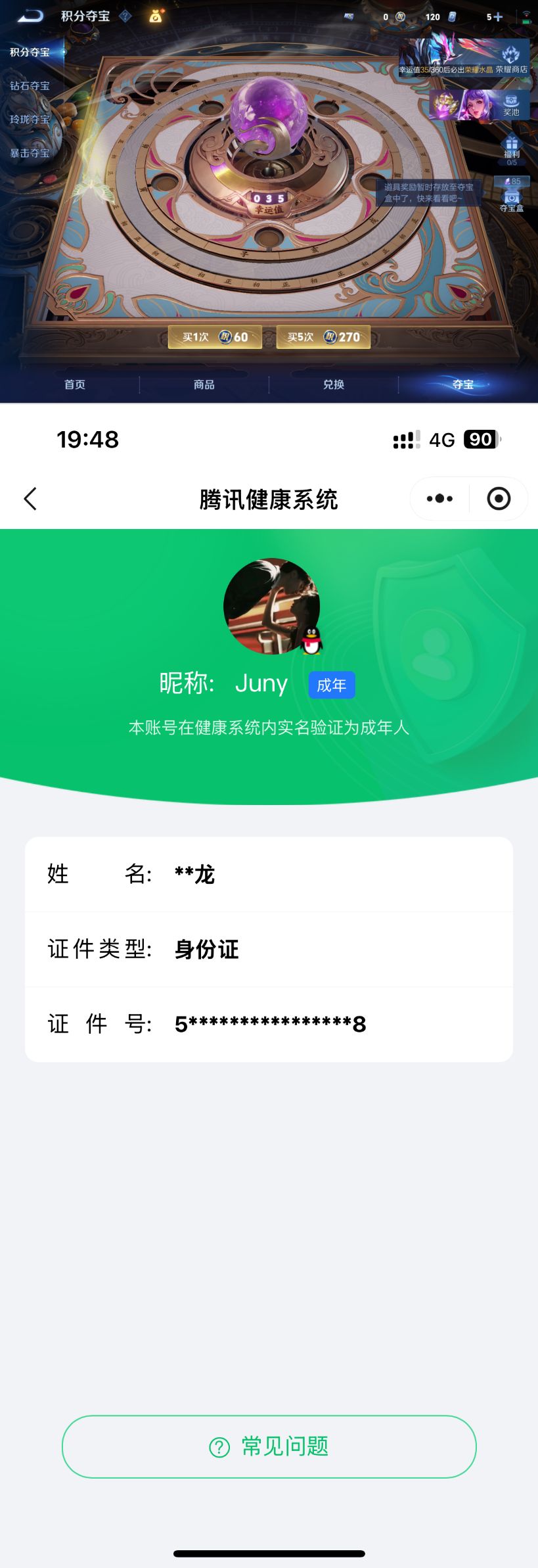
Task: Close the mini program with the circle icon
Action: (x=499, y=499)
